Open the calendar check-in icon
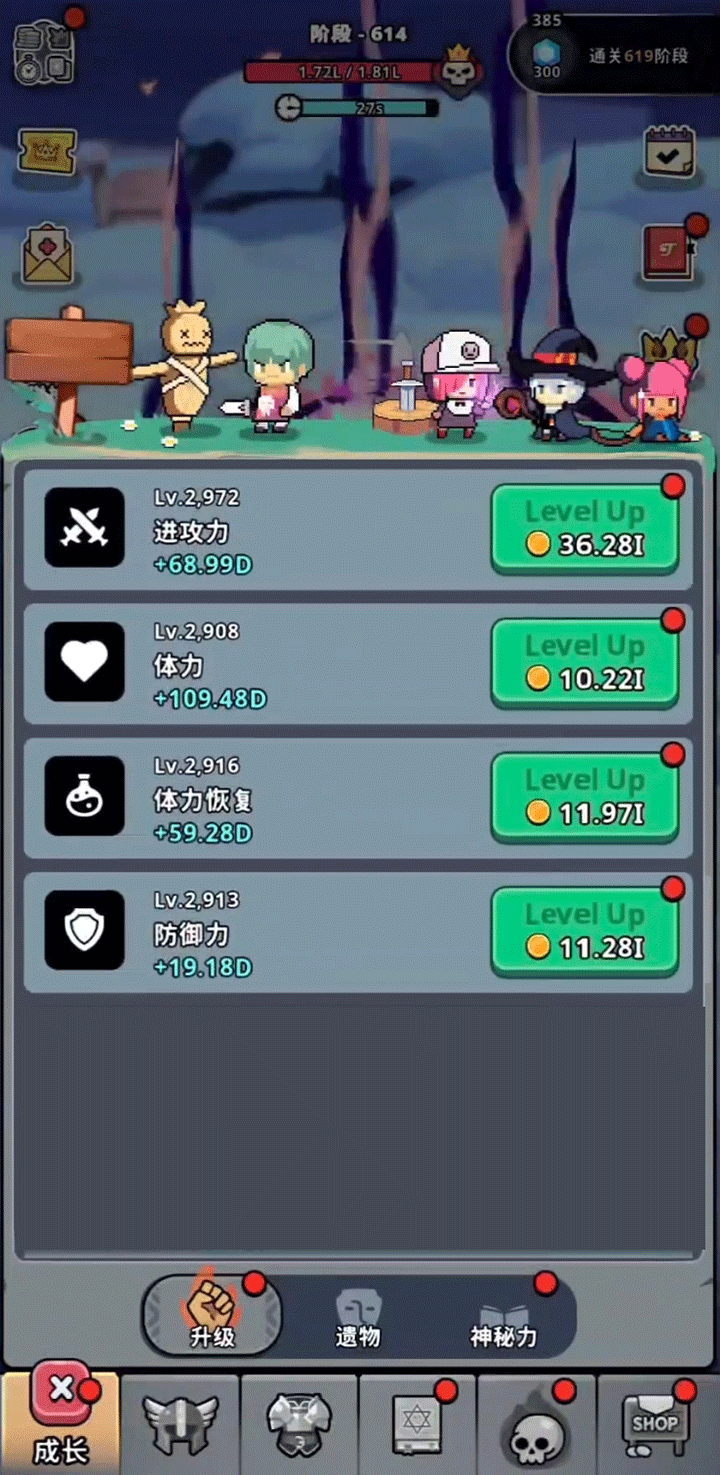The height and width of the screenshot is (1475, 720). tap(668, 153)
